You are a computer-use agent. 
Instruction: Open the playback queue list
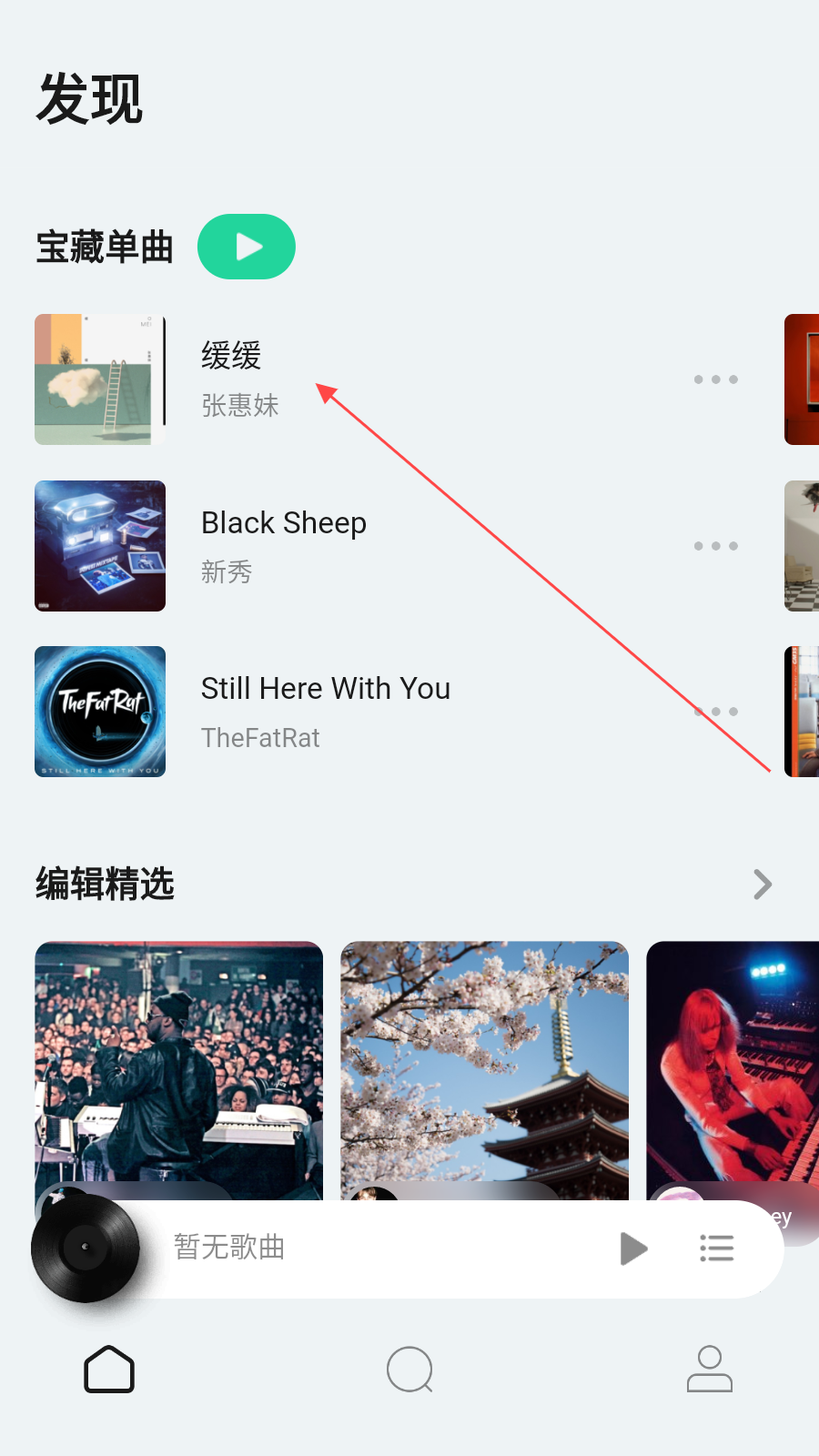(717, 1249)
